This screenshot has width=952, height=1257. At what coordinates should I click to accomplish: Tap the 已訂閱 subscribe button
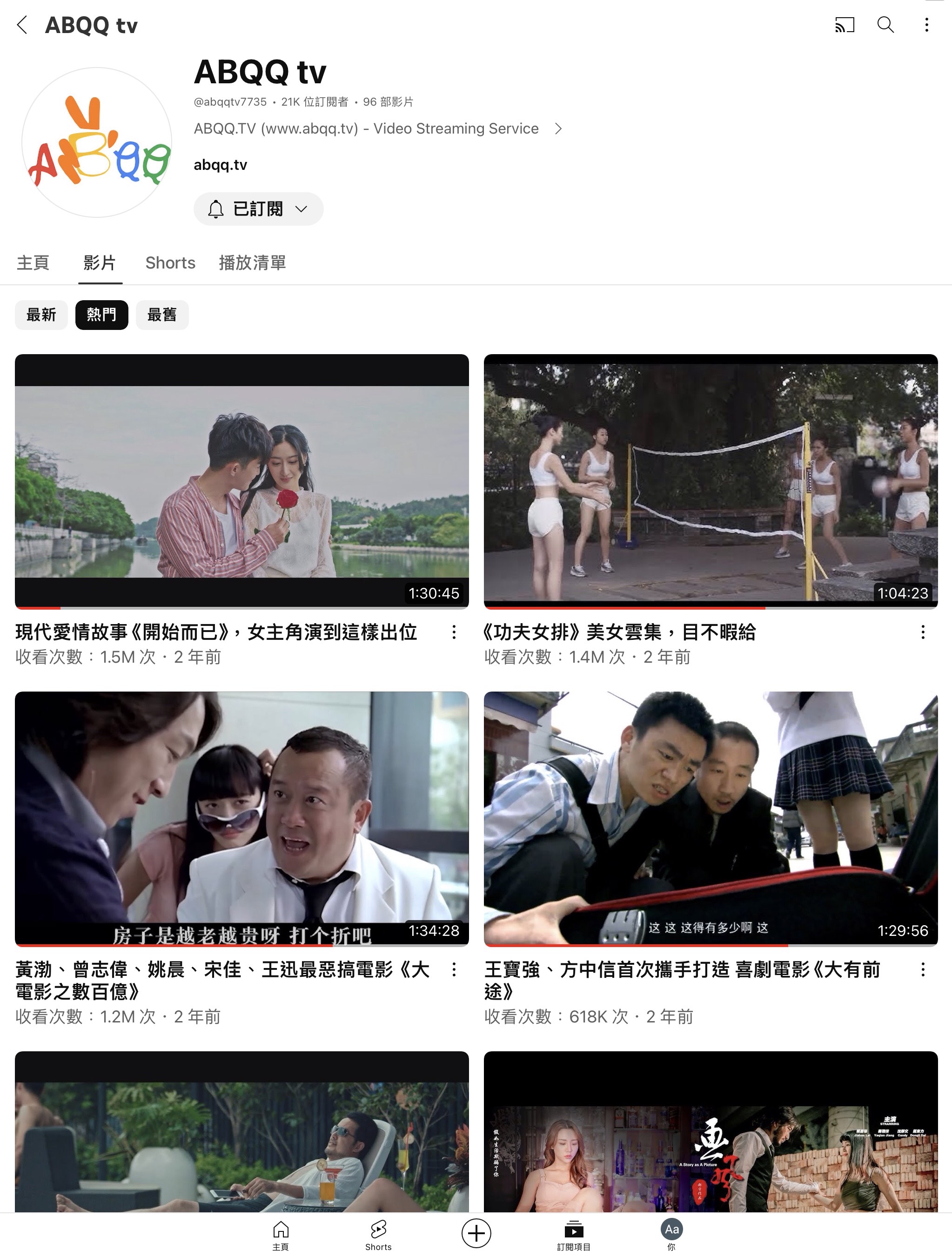[x=252, y=208]
